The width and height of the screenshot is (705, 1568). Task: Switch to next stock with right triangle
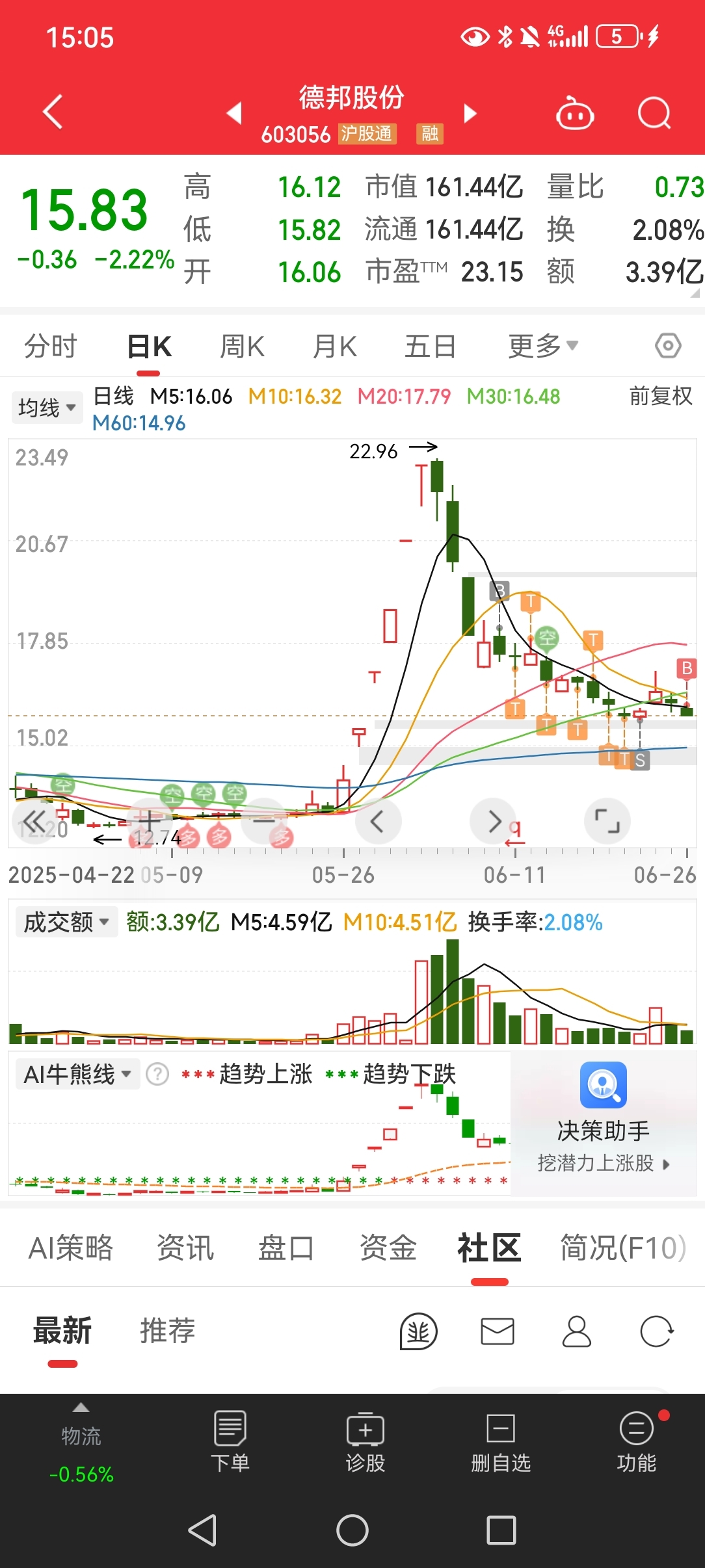click(470, 113)
